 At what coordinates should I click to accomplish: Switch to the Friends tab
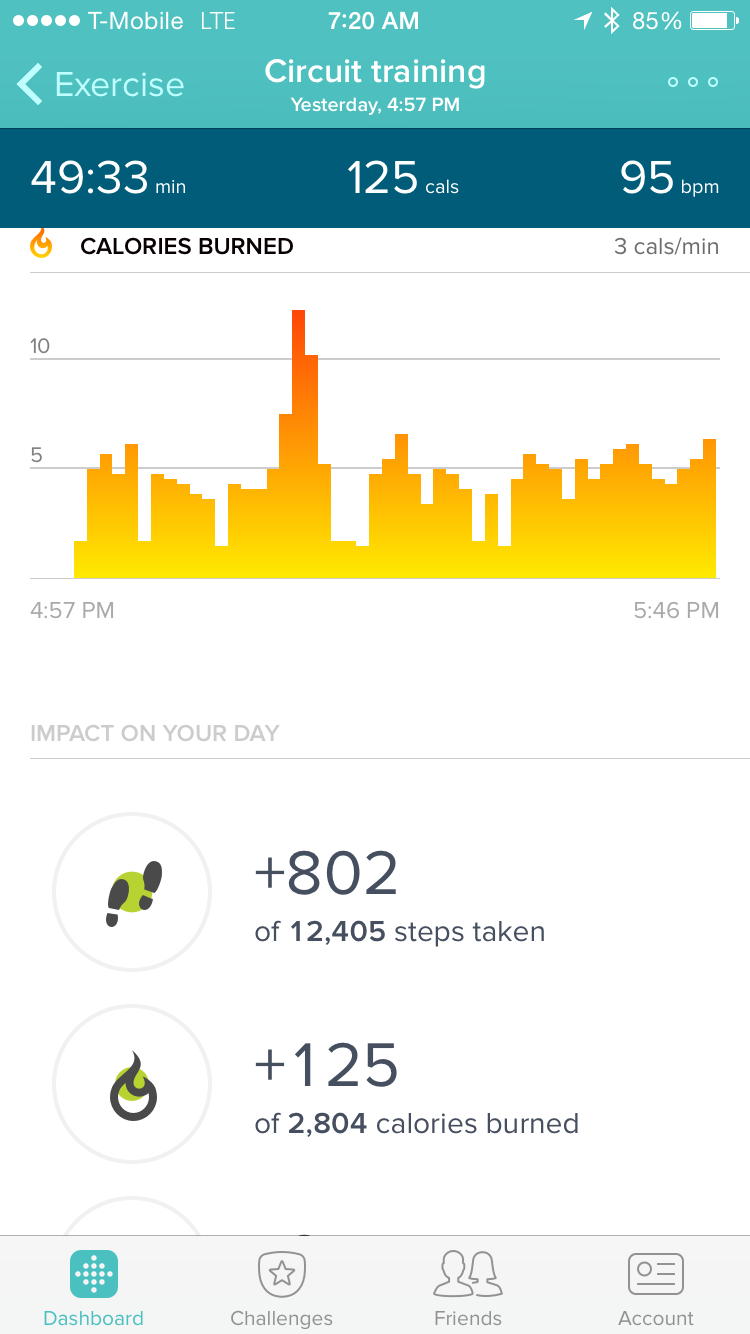[468, 1288]
